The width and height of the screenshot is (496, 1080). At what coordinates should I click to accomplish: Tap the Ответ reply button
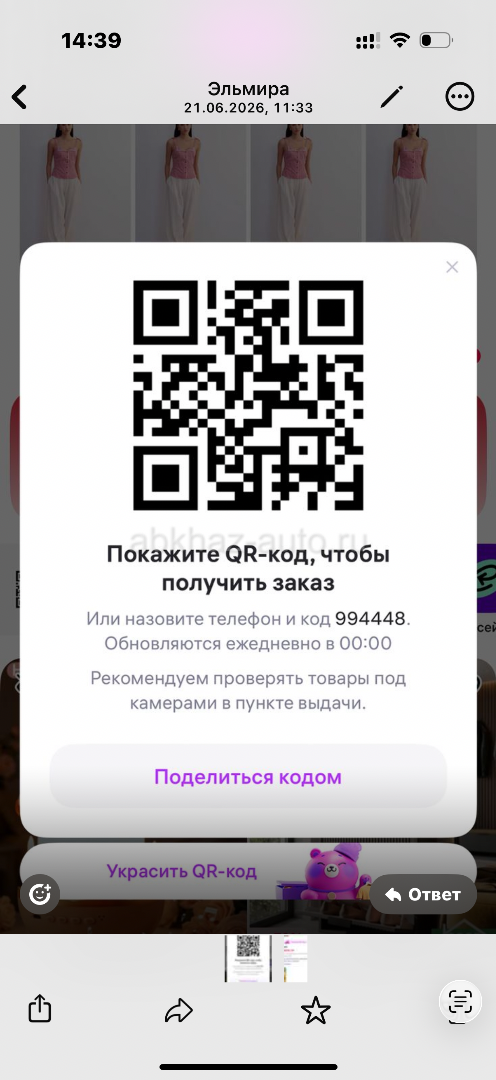(x=423, y=894)
